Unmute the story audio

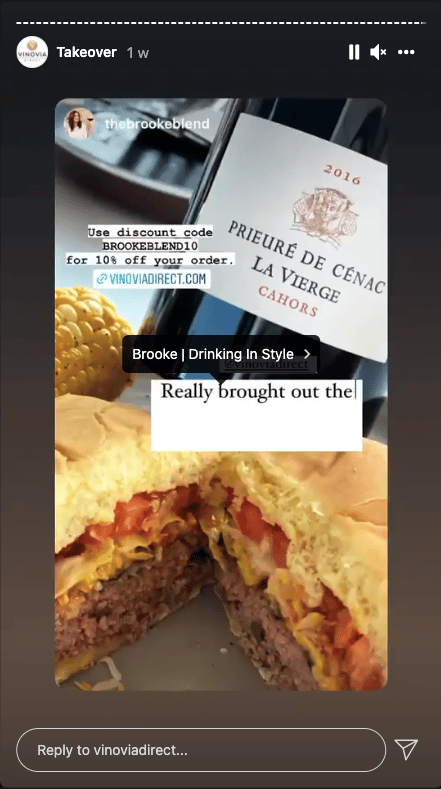click(x=378, y=52)
